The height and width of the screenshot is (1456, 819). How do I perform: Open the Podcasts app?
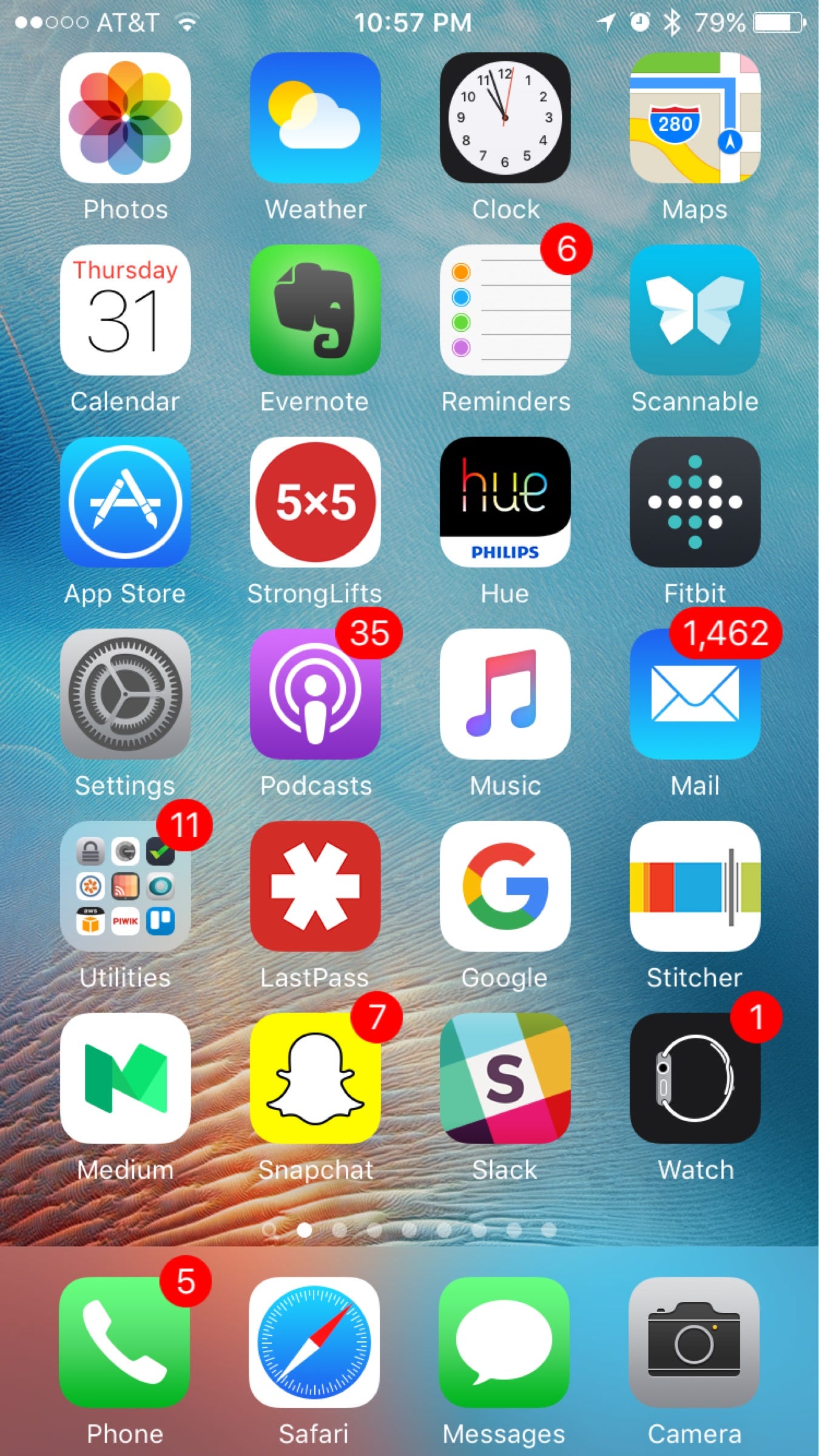click(315, 694)
